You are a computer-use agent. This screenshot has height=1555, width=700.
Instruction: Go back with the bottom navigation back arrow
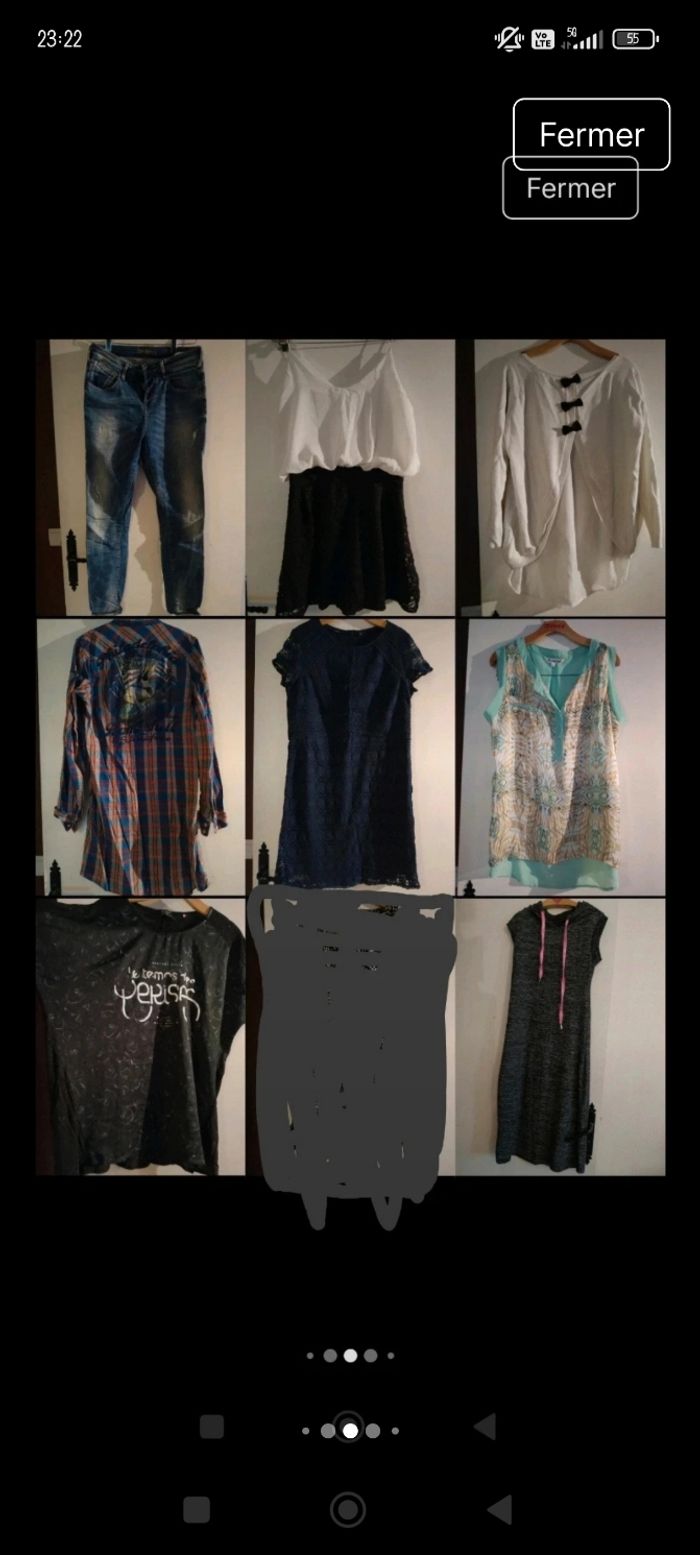[499, 1509]
